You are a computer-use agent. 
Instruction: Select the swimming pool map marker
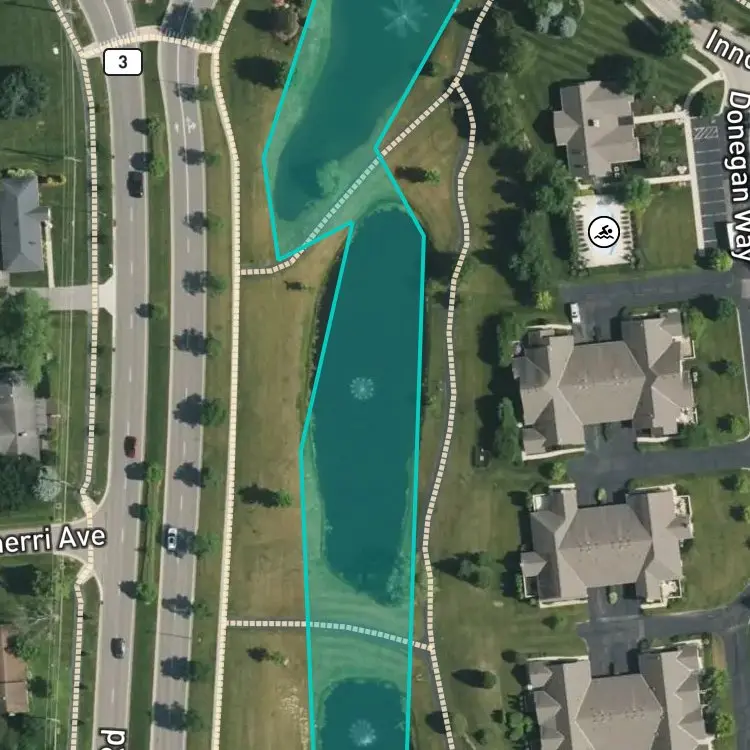tap(604, 232)
